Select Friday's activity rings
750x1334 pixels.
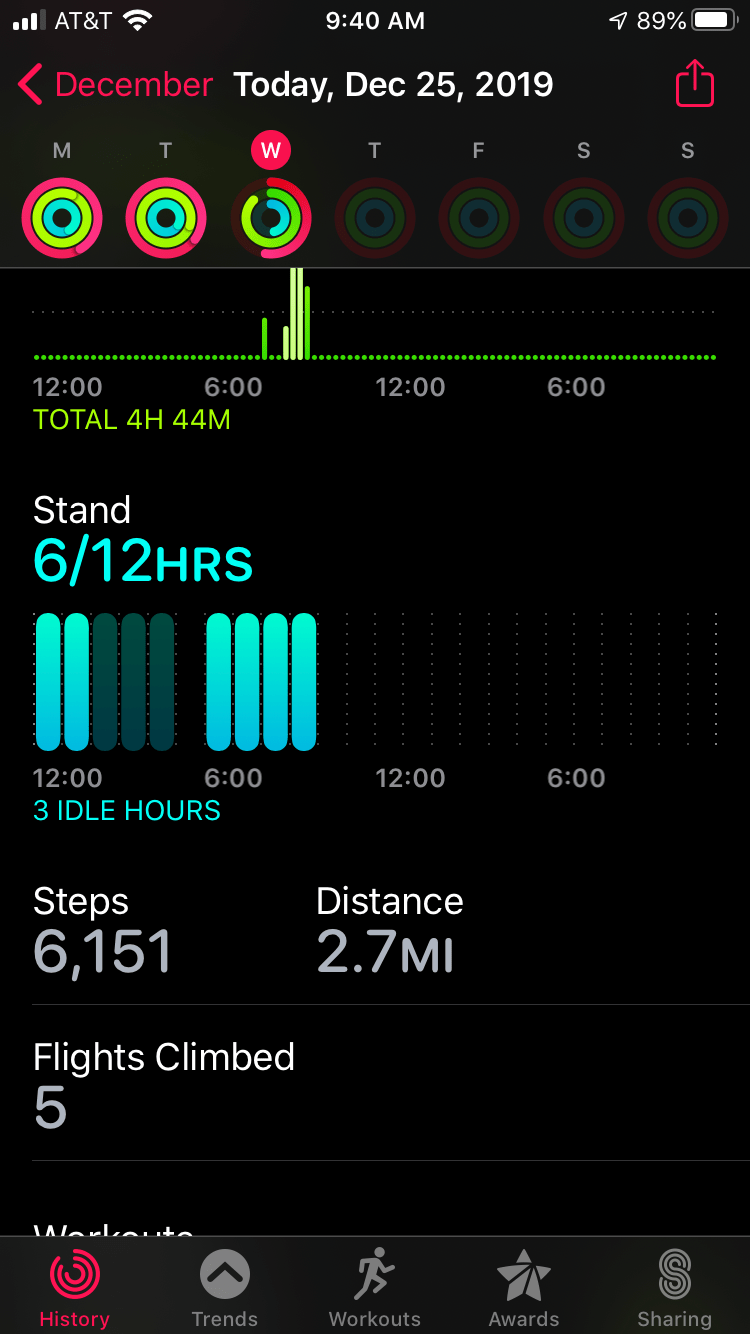click(479, 217)
